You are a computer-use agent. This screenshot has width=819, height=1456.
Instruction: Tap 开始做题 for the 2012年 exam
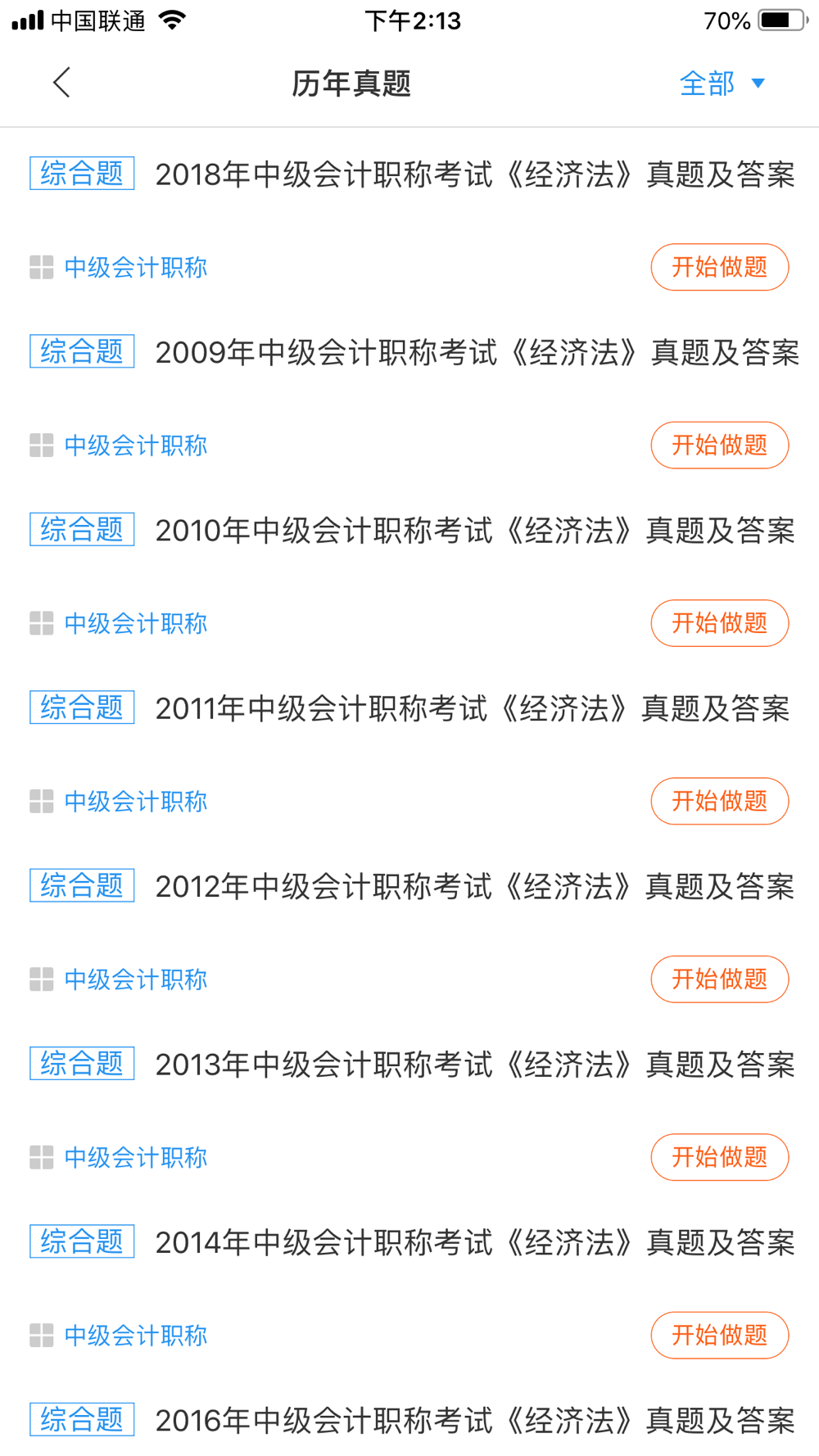pos(720,979)
